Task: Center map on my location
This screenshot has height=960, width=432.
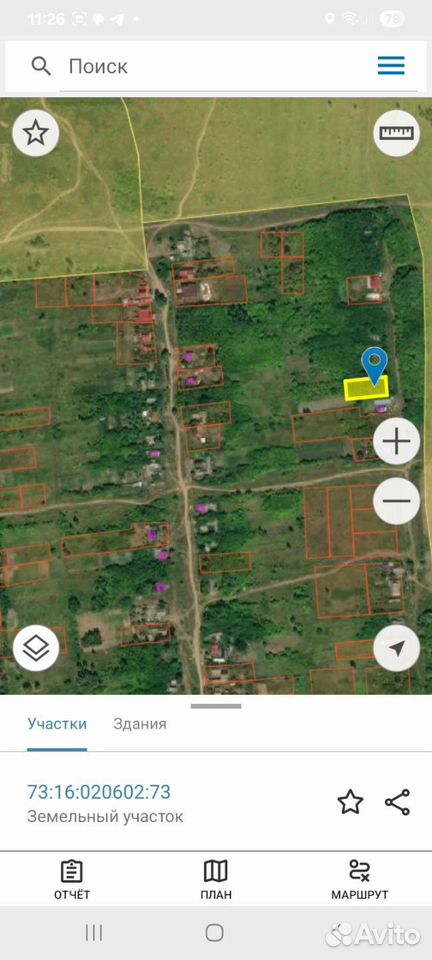Action: click(x=397, y=648)
